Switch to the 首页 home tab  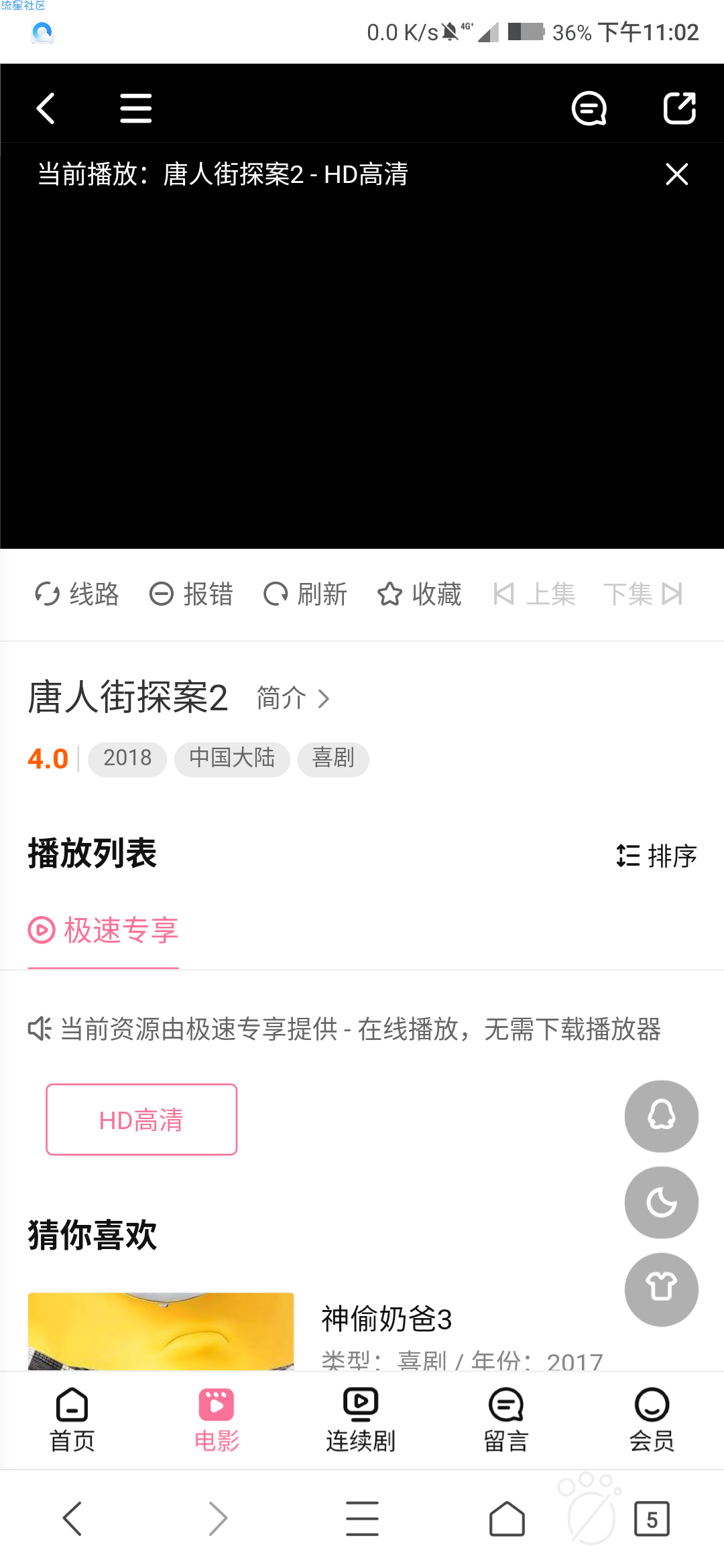pyautogui.click(x=72, y=1419)
